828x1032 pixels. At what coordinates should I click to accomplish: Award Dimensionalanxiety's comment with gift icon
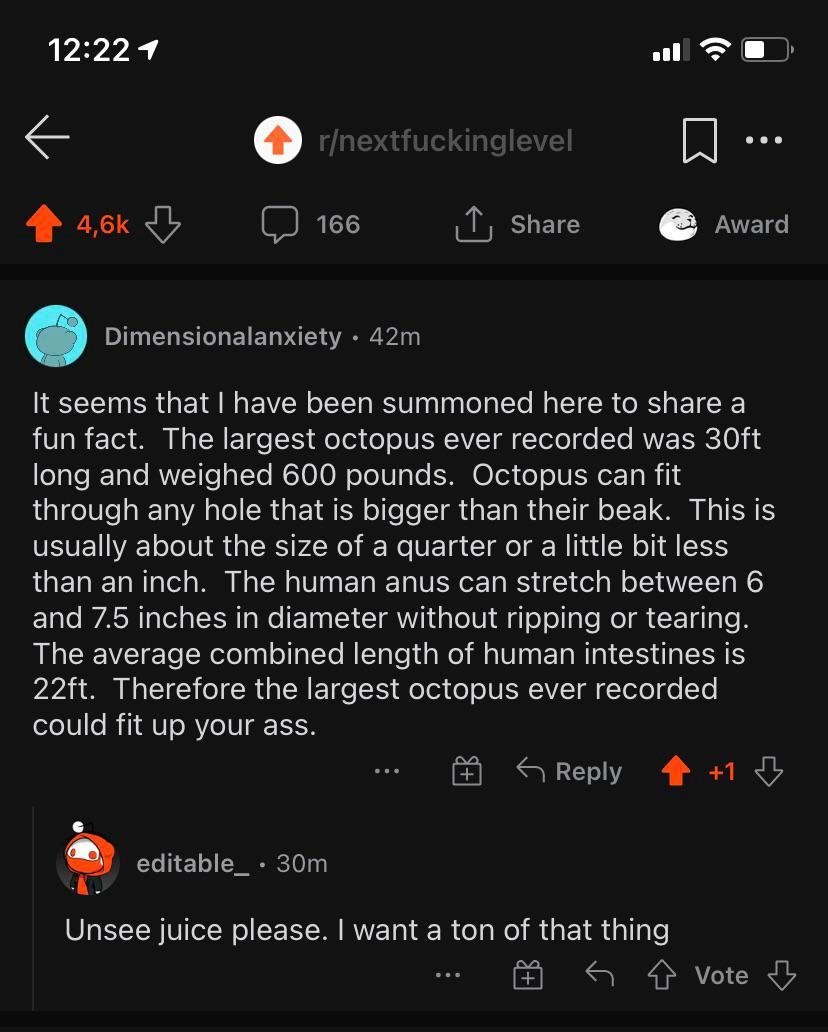tap(467, 771)
